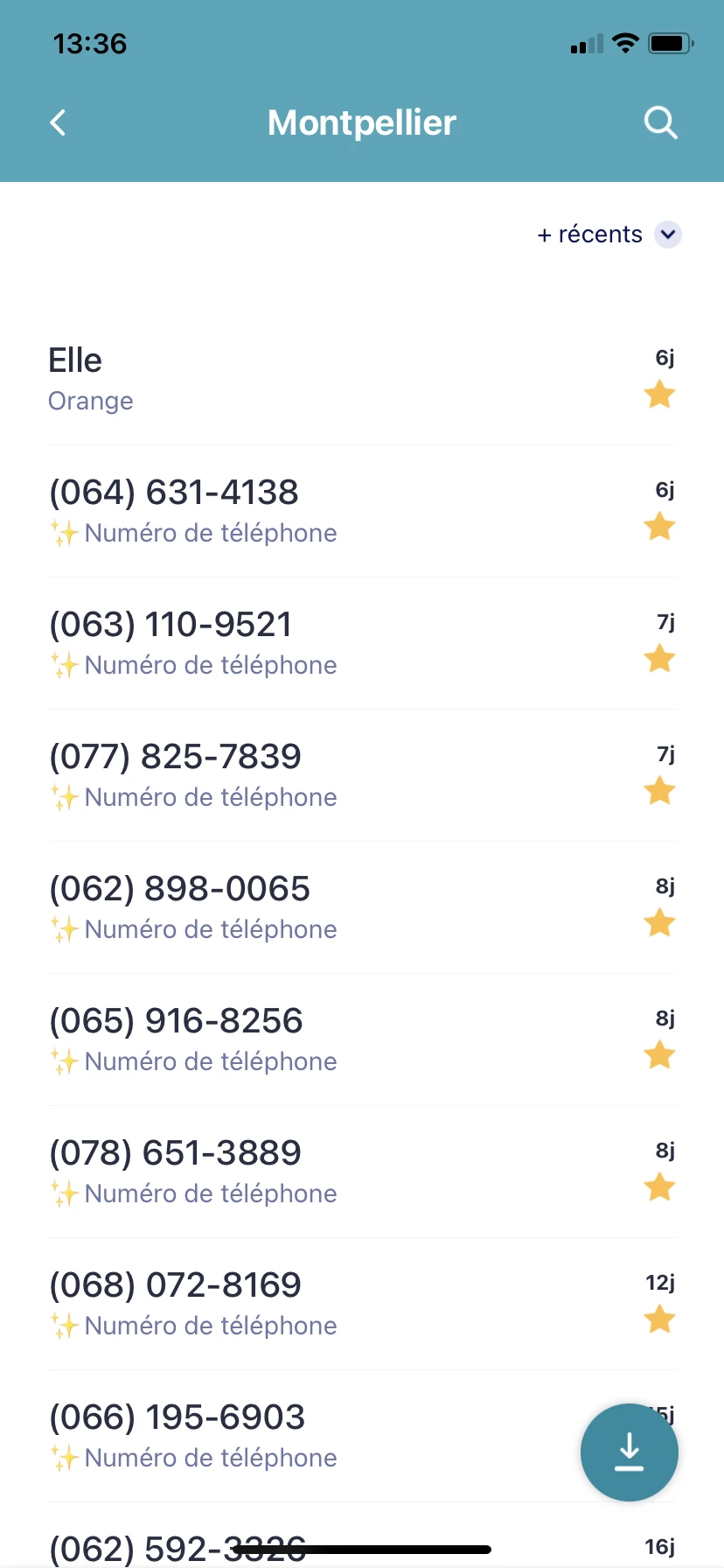
Task: Tap the floating download button
Action: (x=629, y=1452)
